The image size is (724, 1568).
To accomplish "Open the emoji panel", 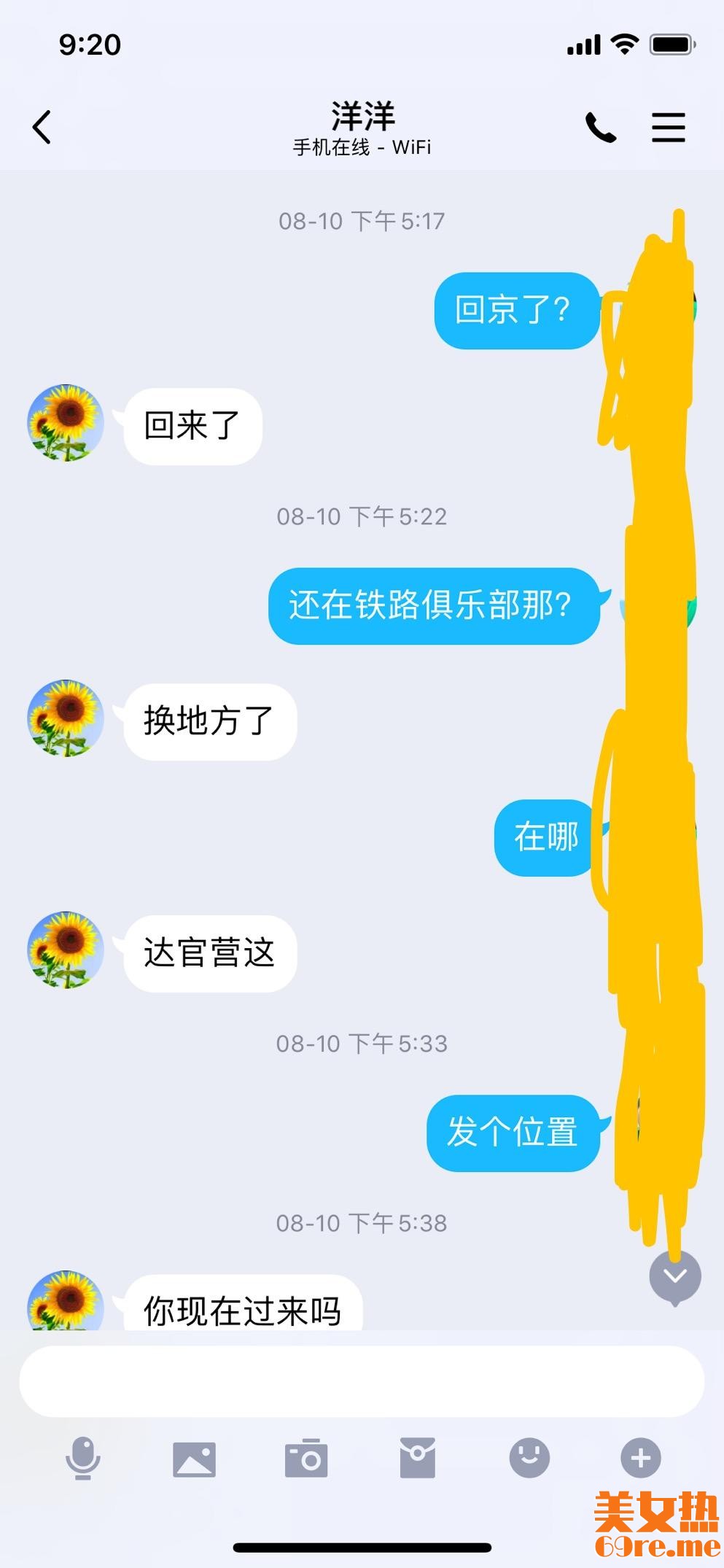I will 529,1459.
